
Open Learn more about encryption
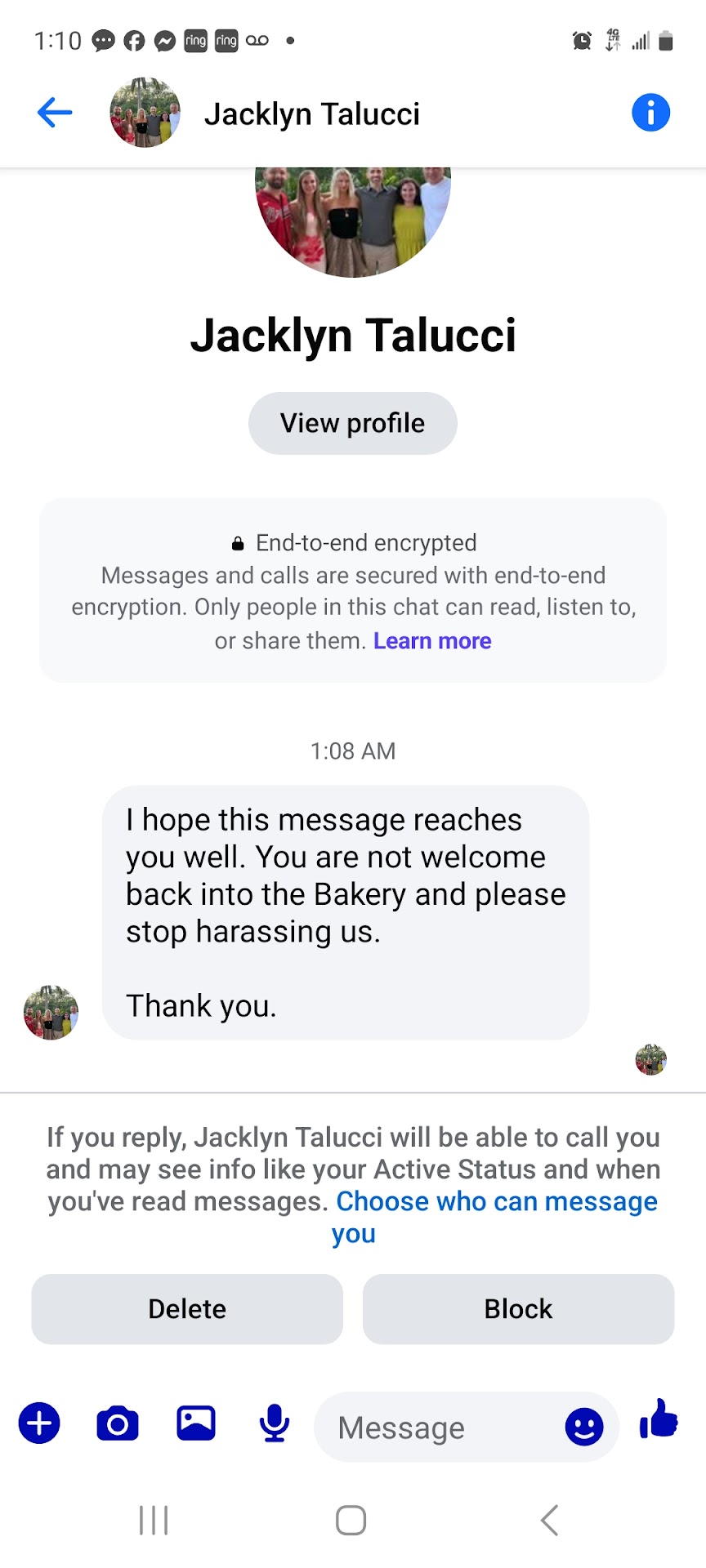click(x=432, y=641)
